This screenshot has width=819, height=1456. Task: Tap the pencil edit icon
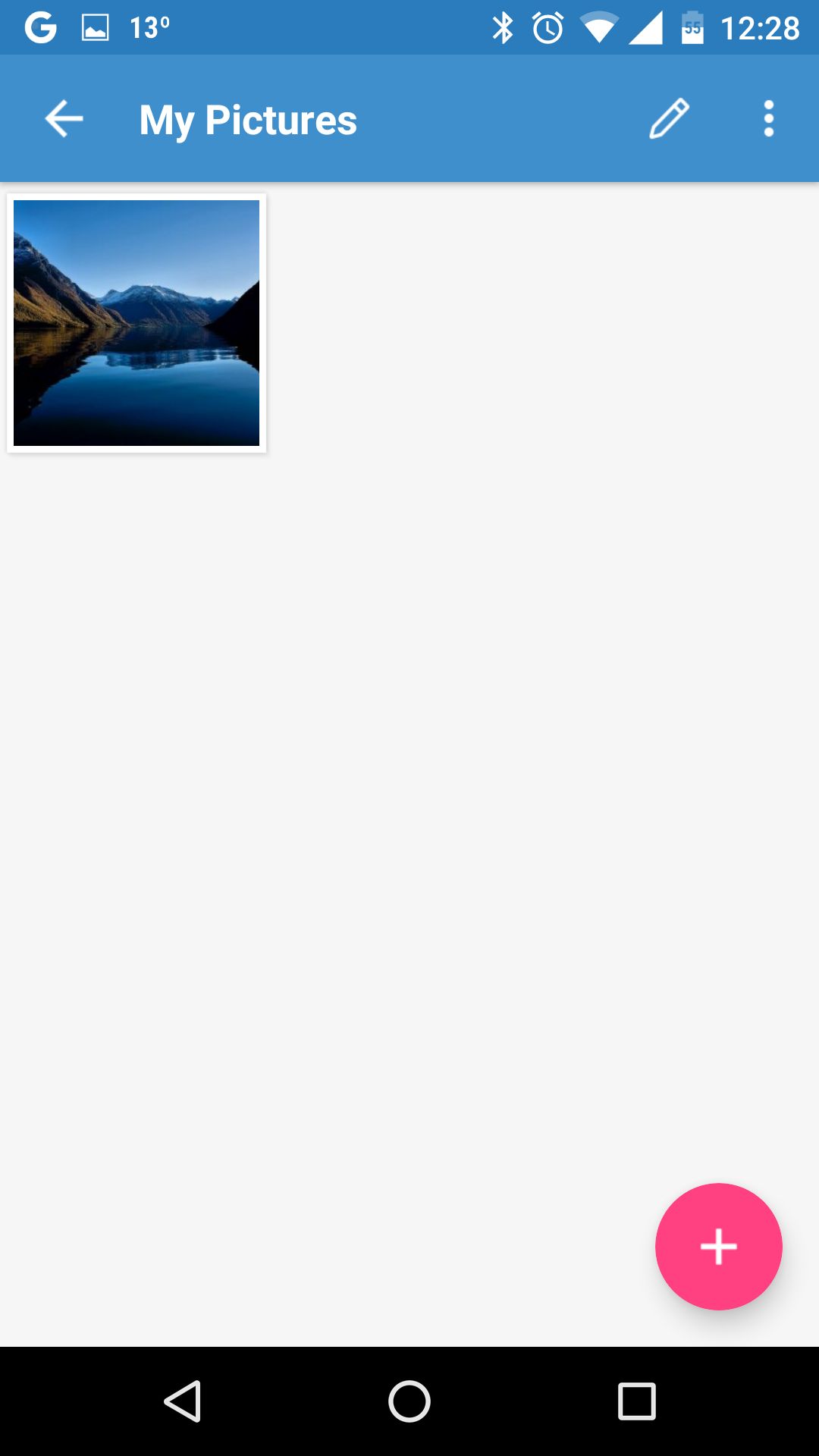(x=669, y=119)
